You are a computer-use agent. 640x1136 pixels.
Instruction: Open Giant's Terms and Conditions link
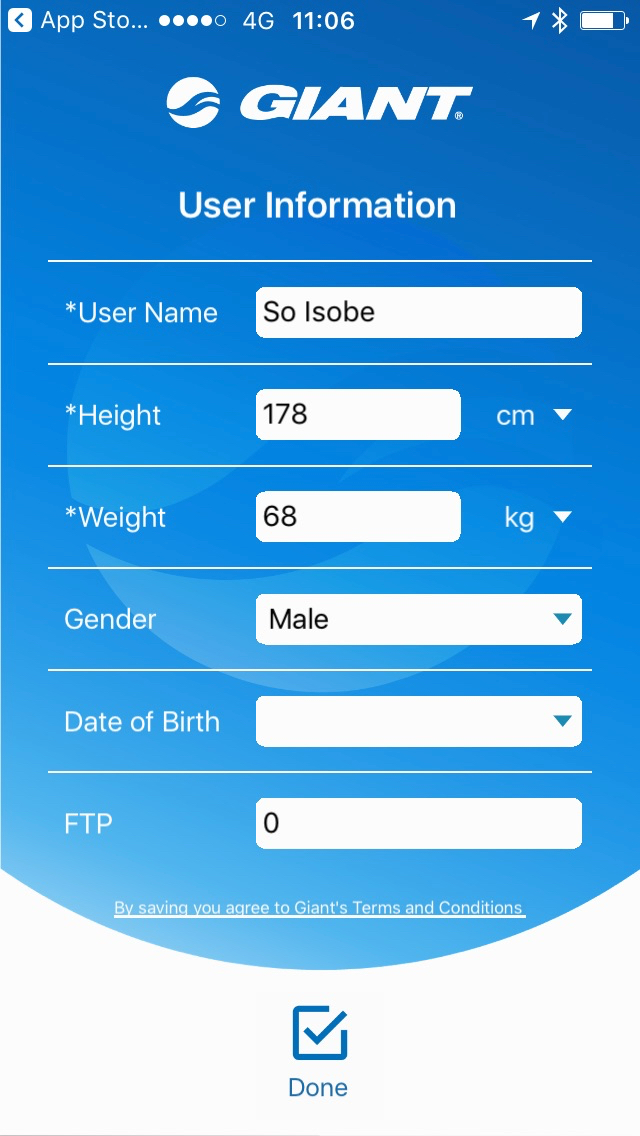coord(320,908)
